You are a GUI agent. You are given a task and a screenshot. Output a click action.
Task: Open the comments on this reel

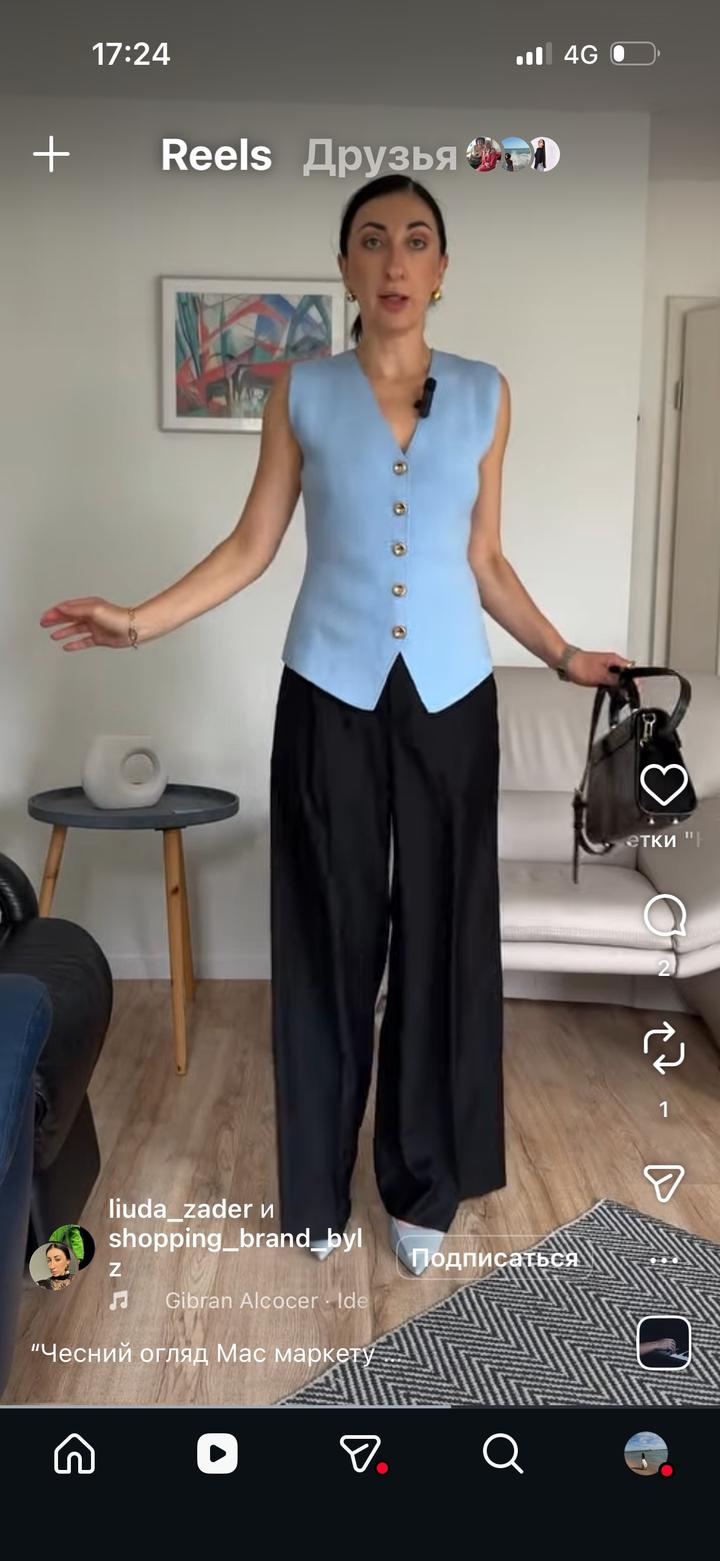(664, 916)
